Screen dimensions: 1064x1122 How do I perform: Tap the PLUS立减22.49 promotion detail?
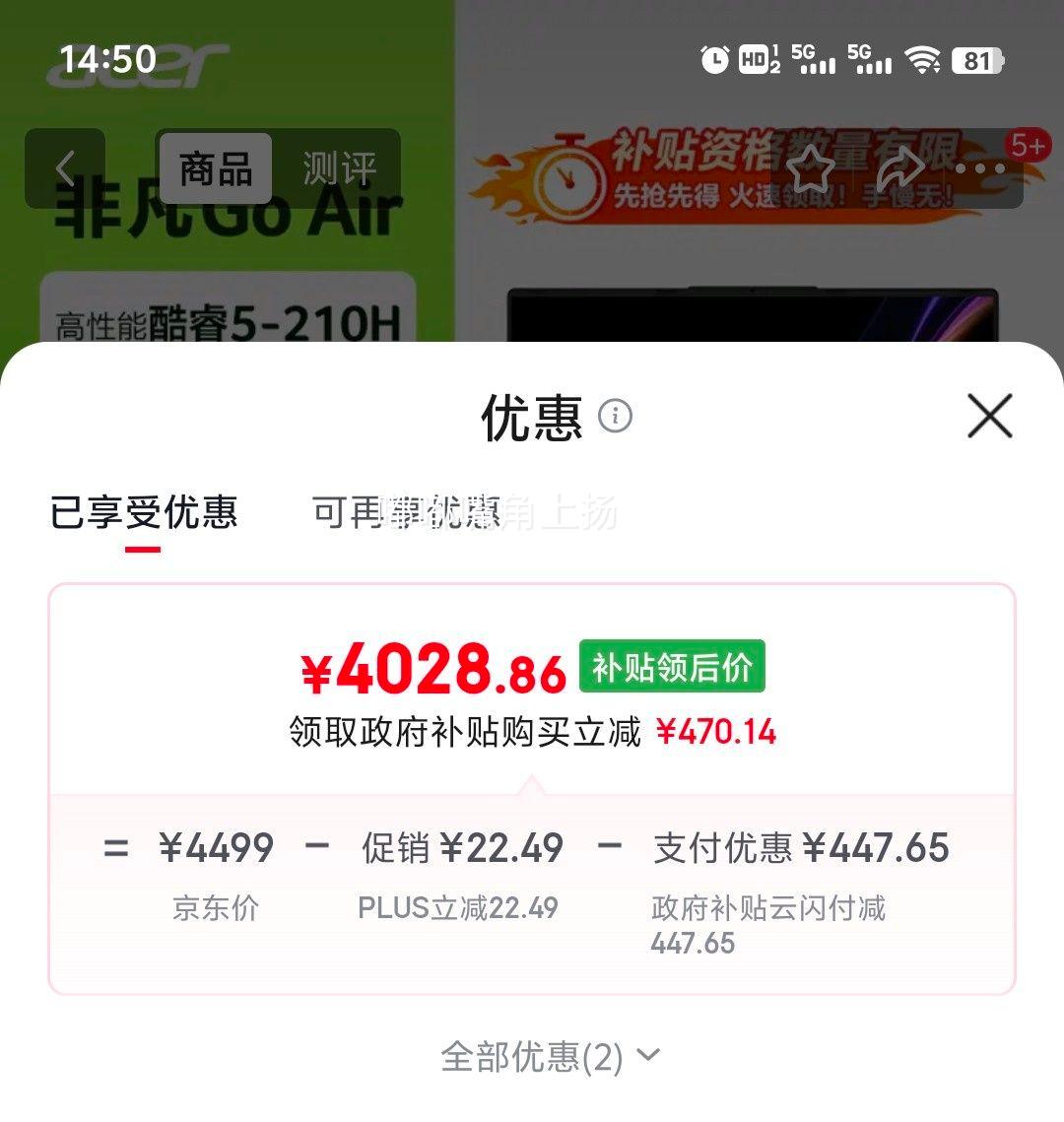tap(458, 907)
